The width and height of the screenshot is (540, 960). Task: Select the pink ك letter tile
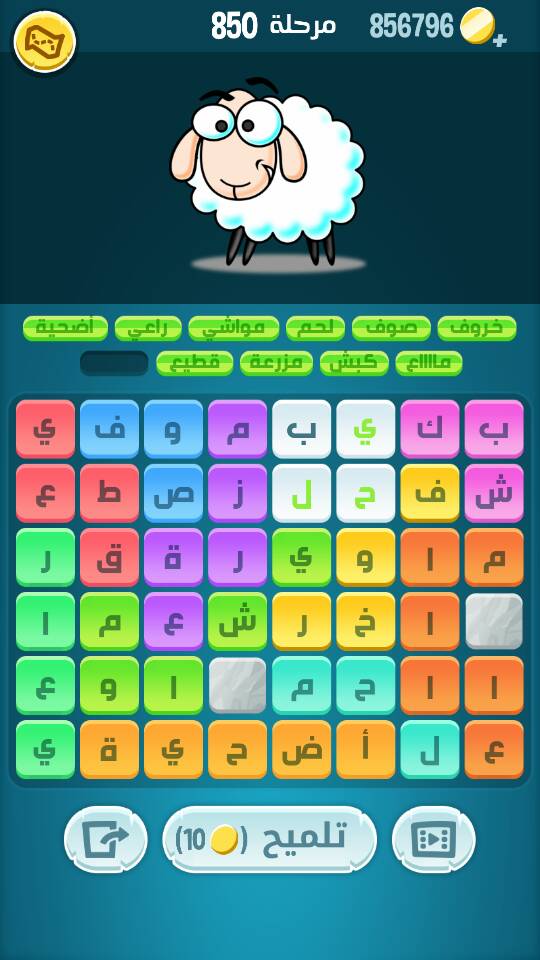click(430, 429)
